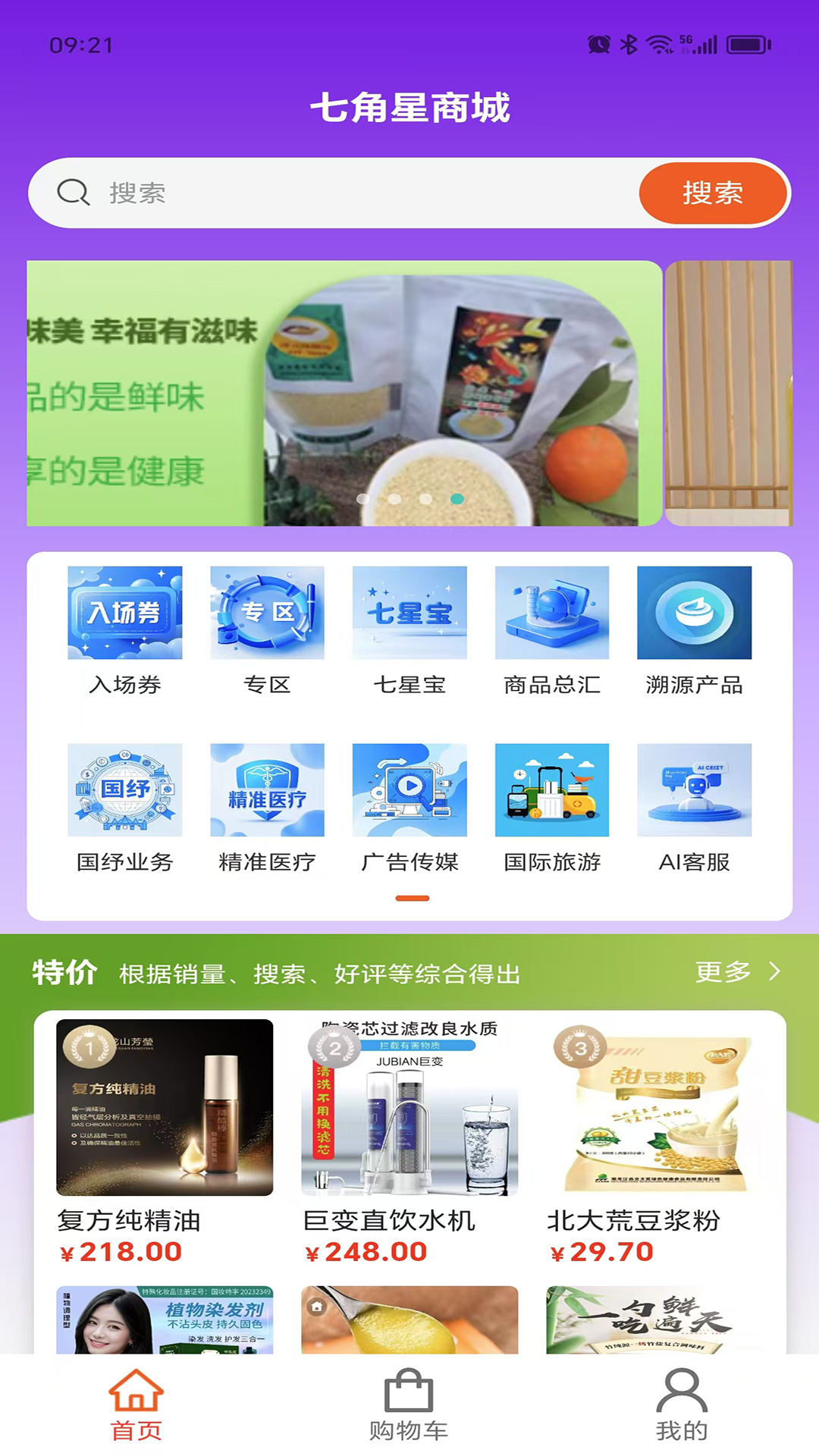Open the 入场券 entrance ticket icon

124,613
